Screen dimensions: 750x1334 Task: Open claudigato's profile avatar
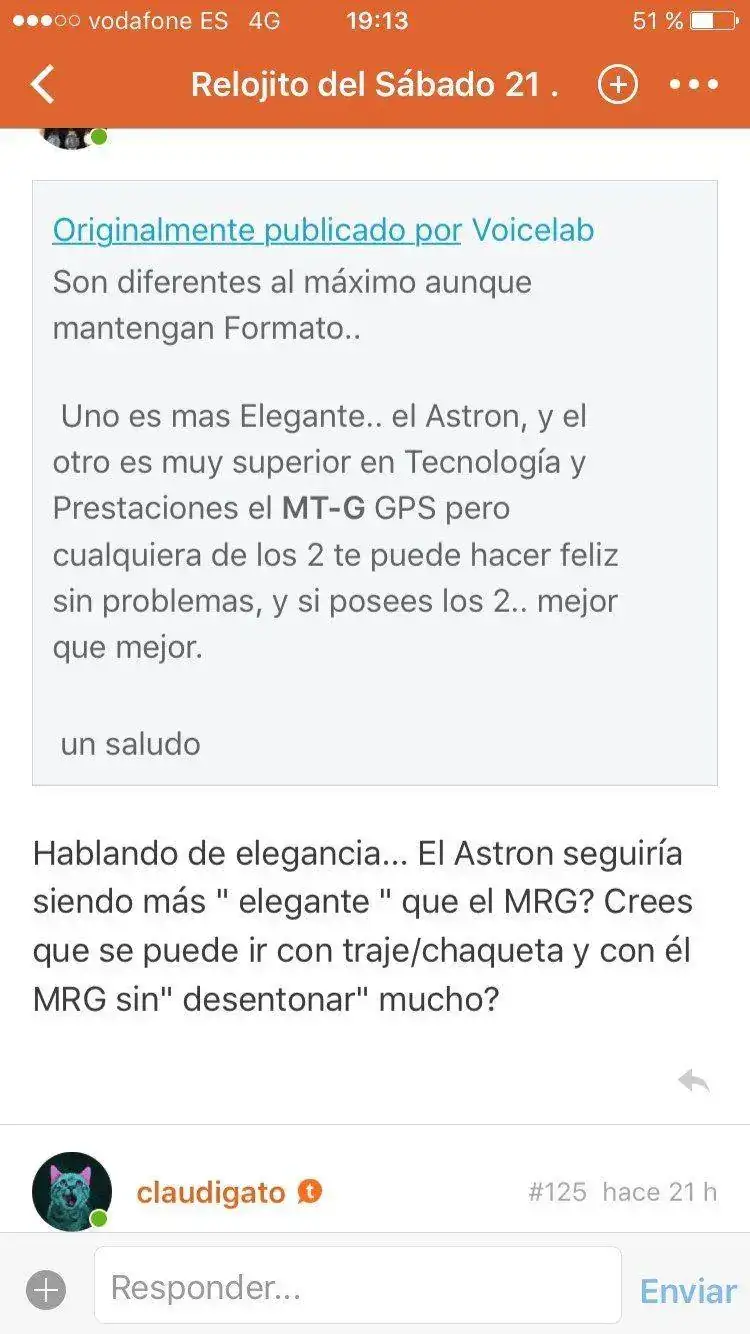point(71,1191)
